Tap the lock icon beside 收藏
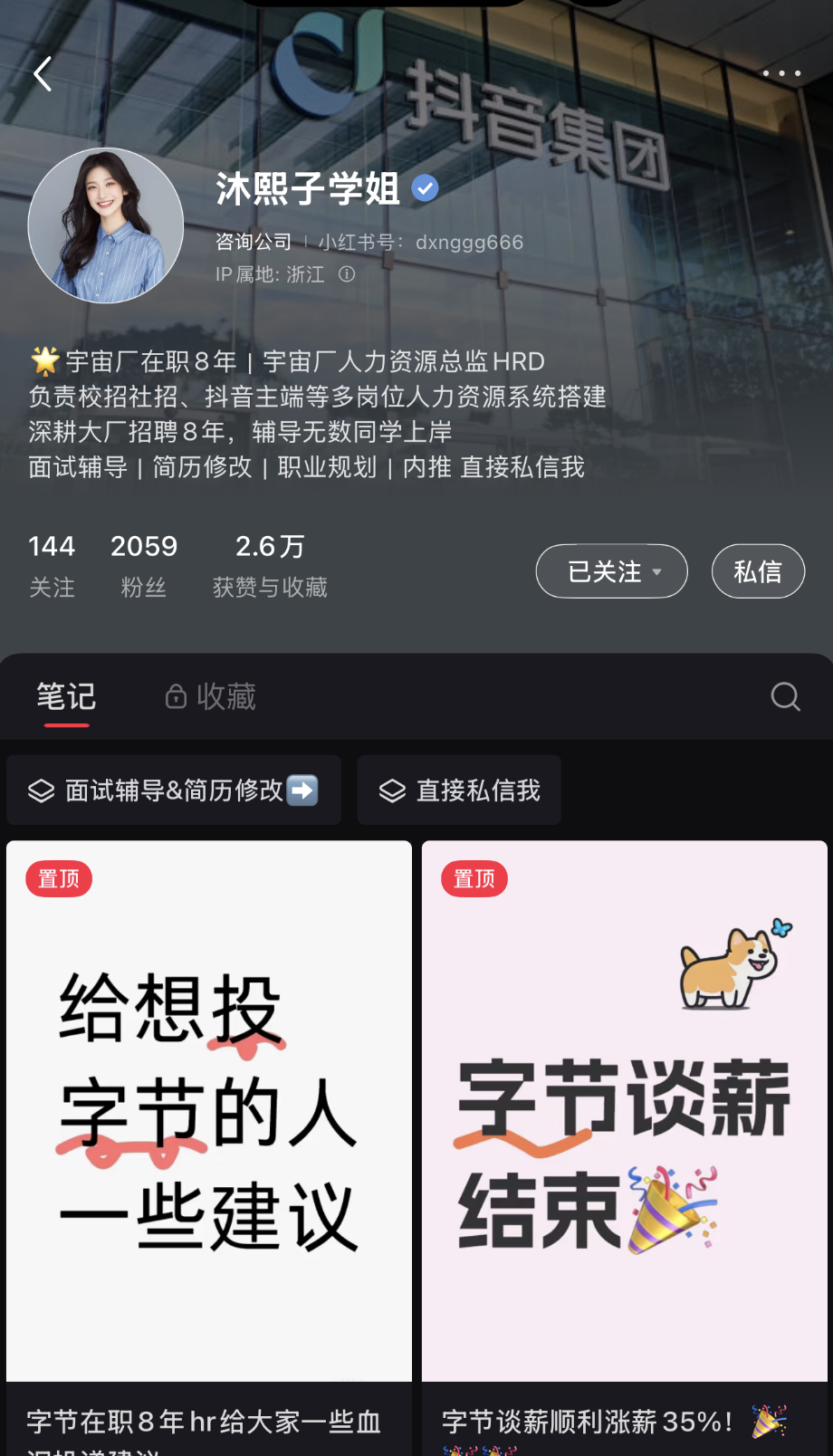 174,696
